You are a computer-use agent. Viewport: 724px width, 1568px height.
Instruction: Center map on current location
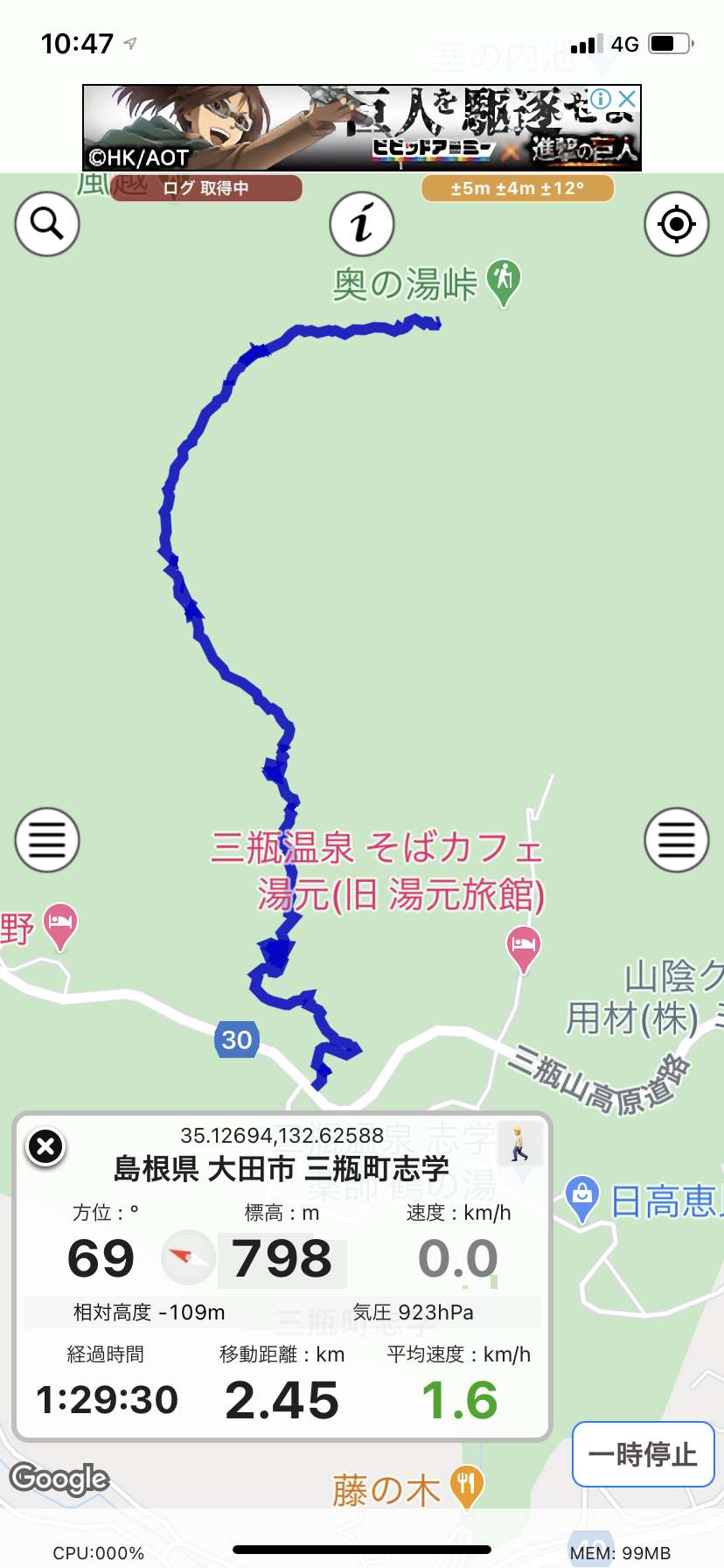coord(677,224)
